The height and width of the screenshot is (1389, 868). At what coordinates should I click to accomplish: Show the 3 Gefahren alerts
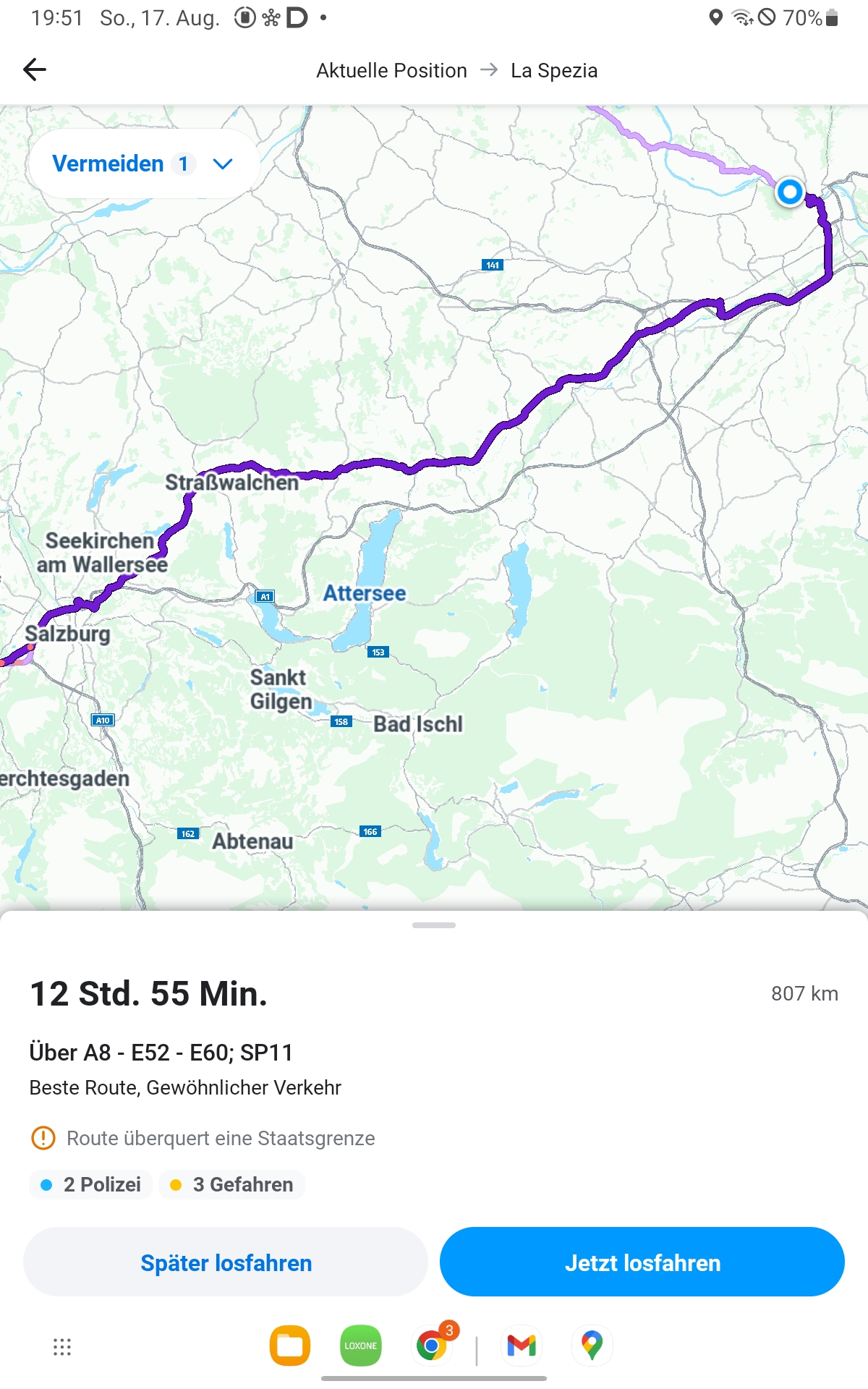click(231, 1185)
